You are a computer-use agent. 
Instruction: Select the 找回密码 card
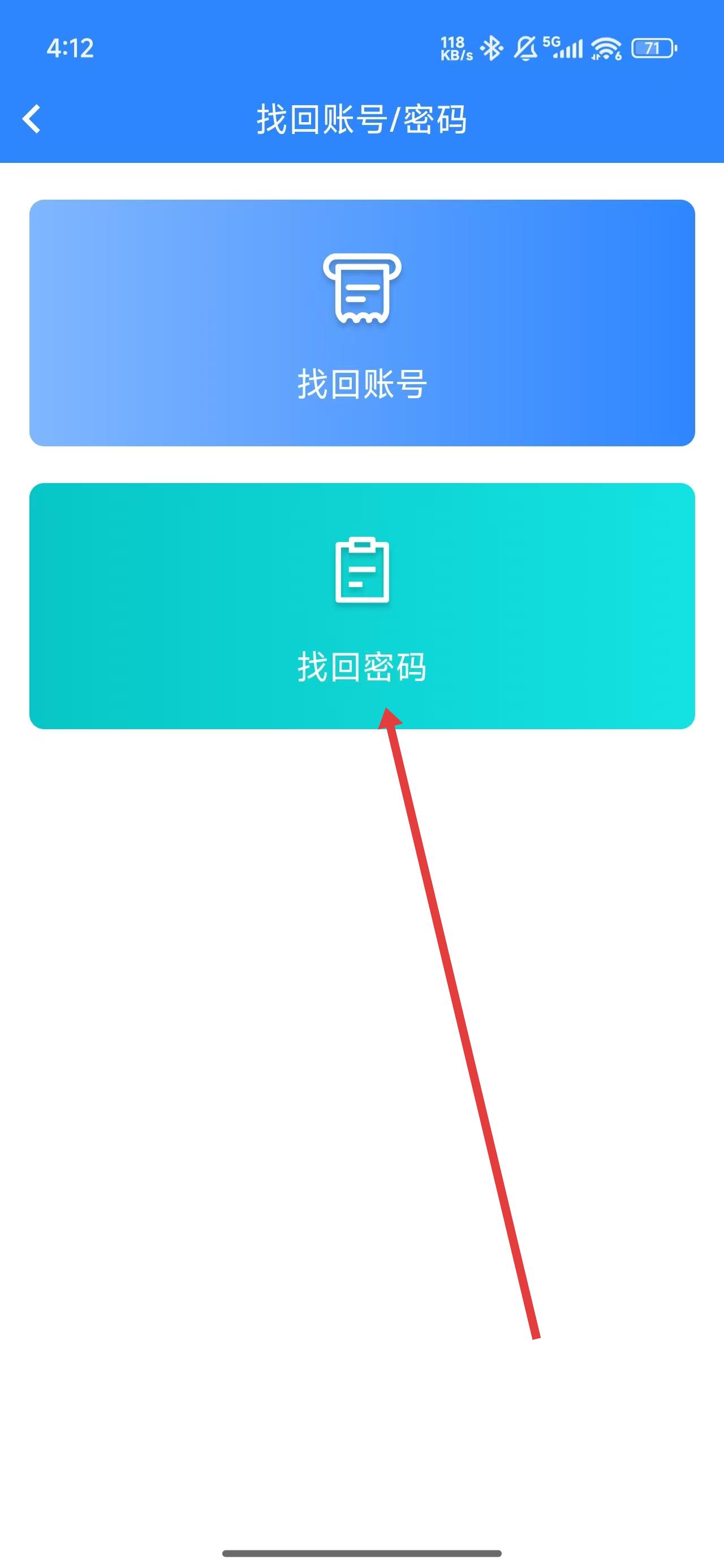coord(361,606)
